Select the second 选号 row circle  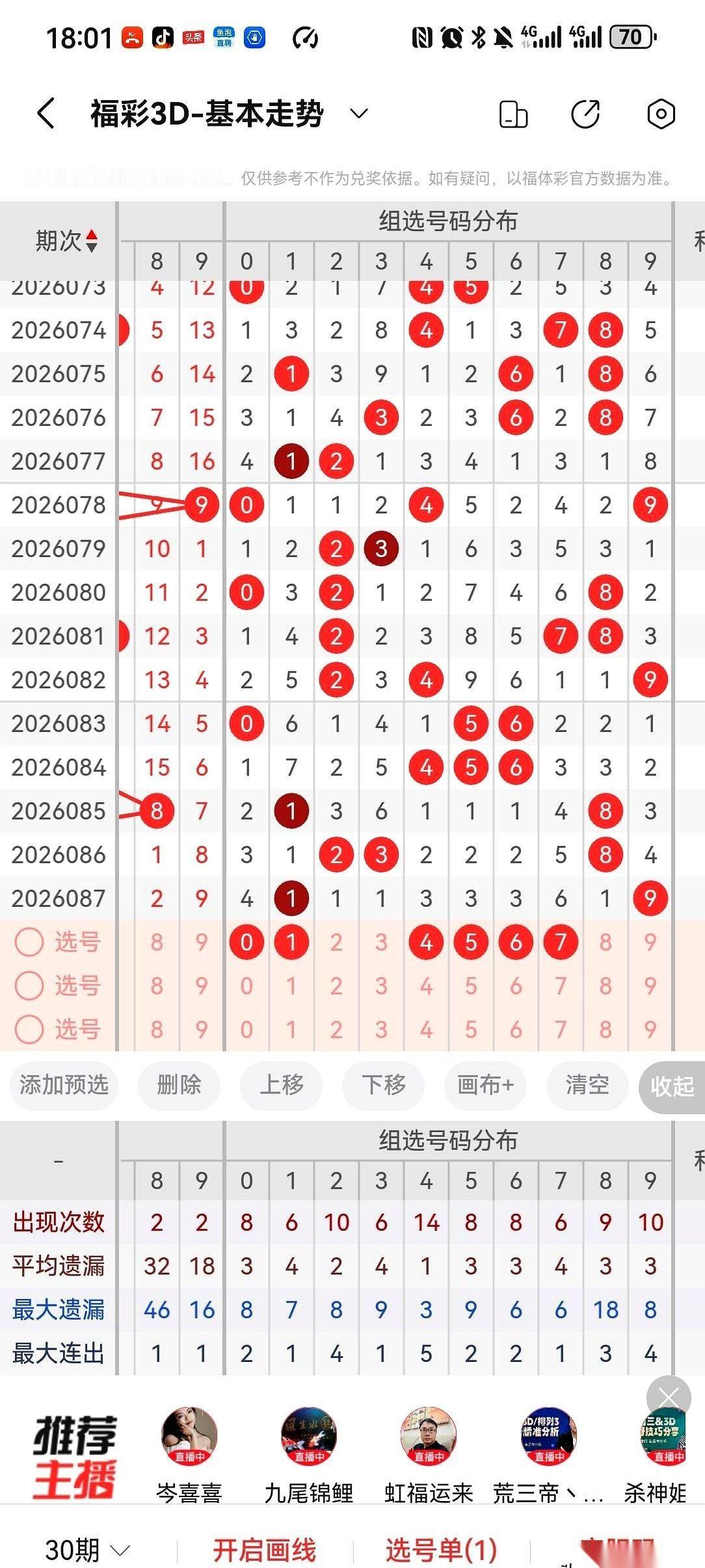click(x=30, y=986)
